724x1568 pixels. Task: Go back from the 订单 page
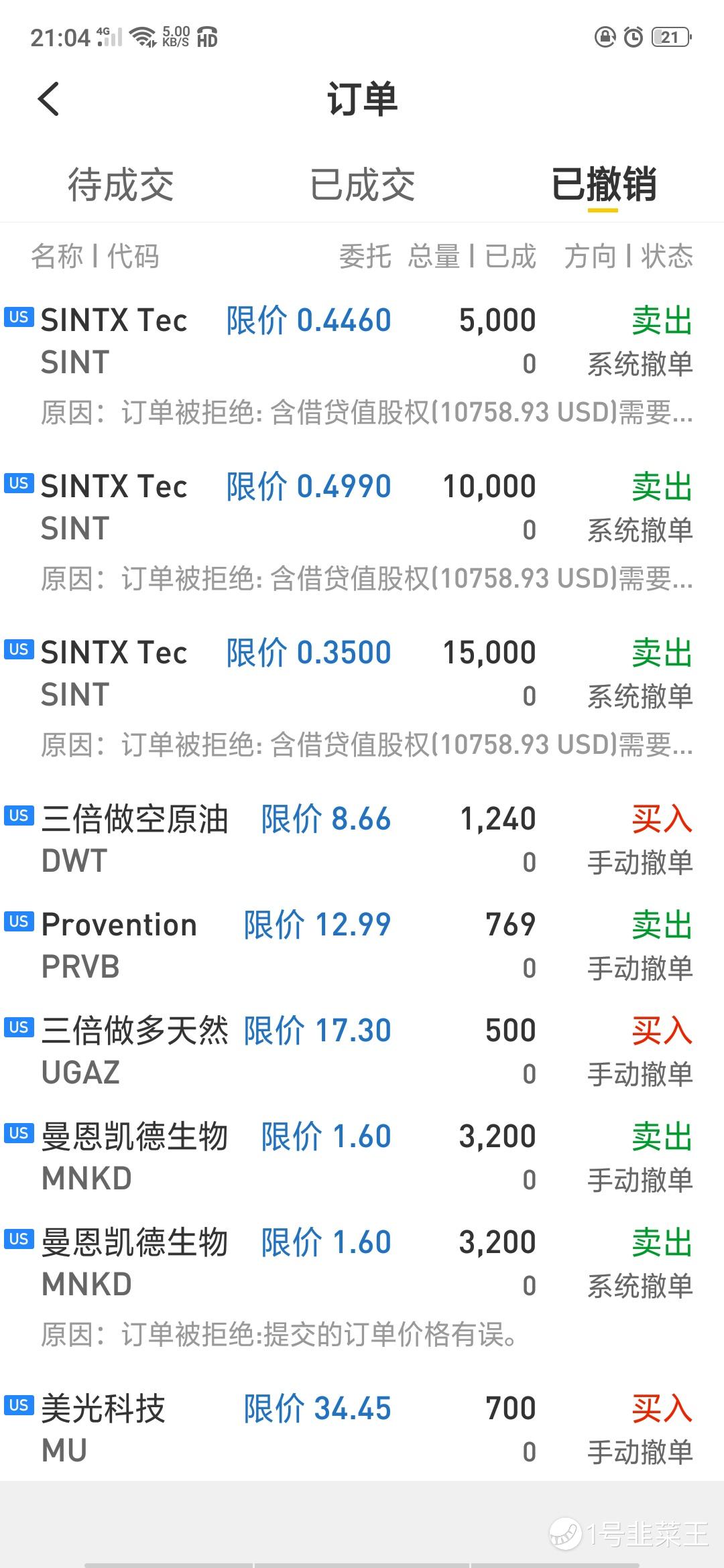pos(48,99)
